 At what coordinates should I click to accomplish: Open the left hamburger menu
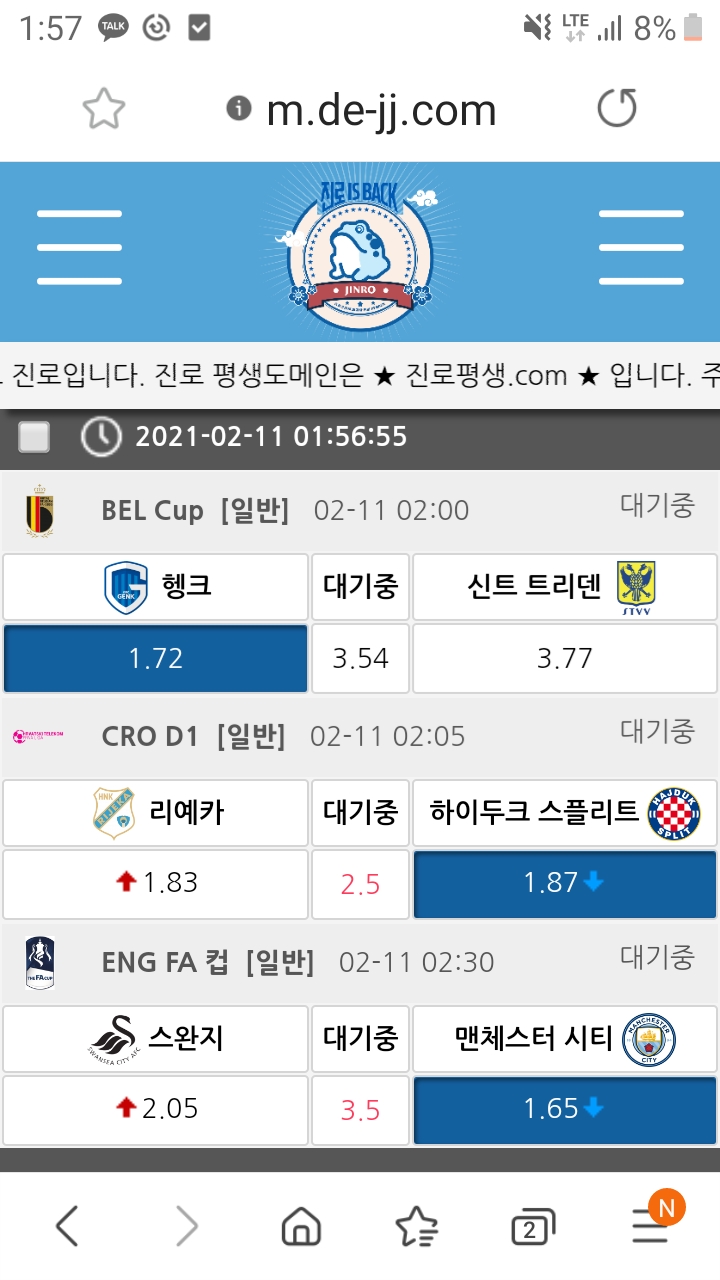pos(79,246)
